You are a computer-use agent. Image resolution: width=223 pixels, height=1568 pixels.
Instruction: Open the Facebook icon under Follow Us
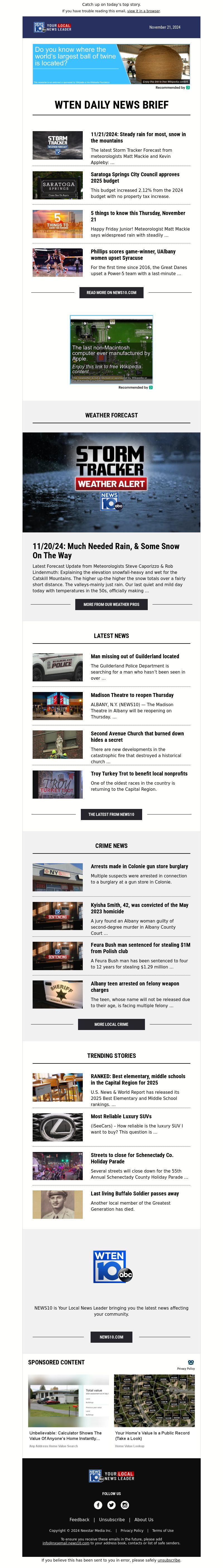click(x=98, y=1505)
